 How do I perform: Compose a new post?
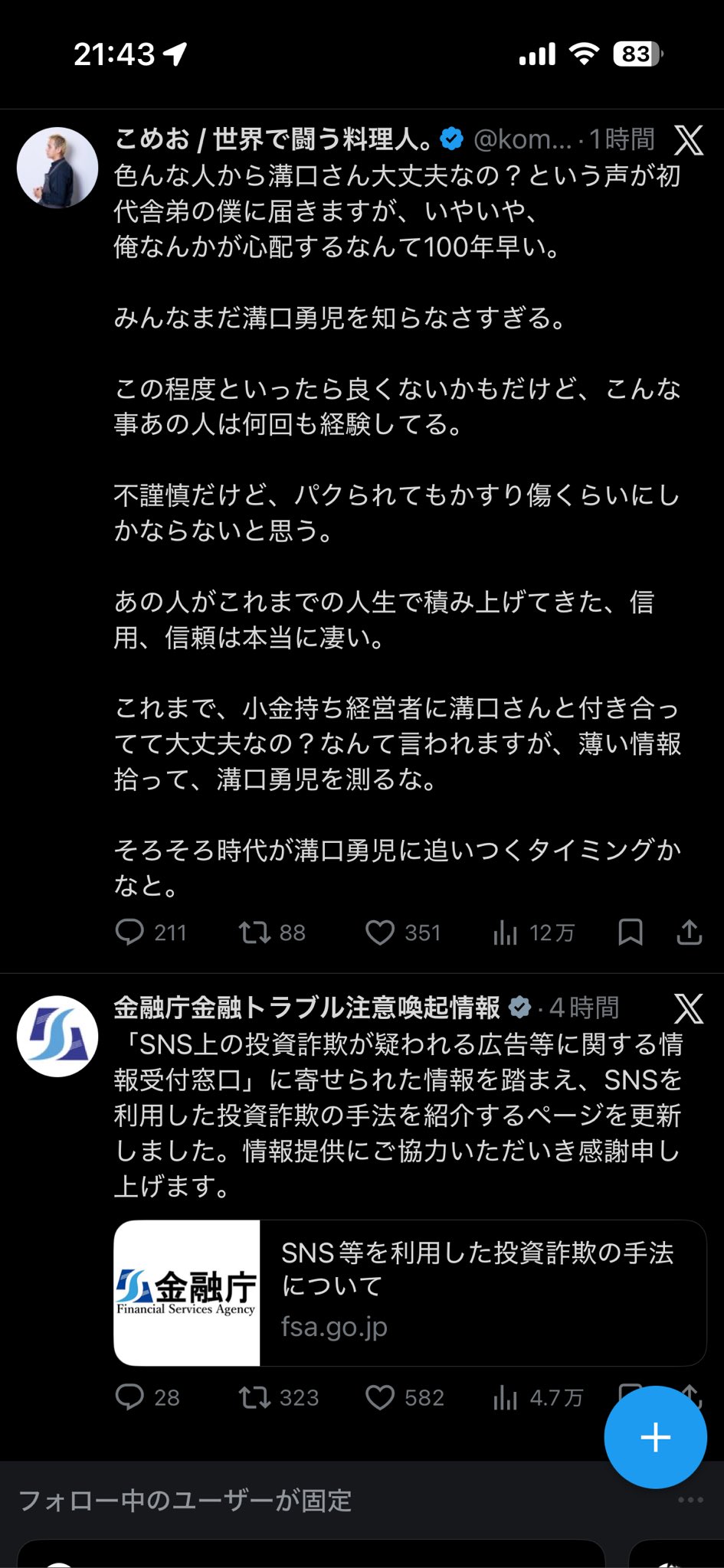[655, 1437]
